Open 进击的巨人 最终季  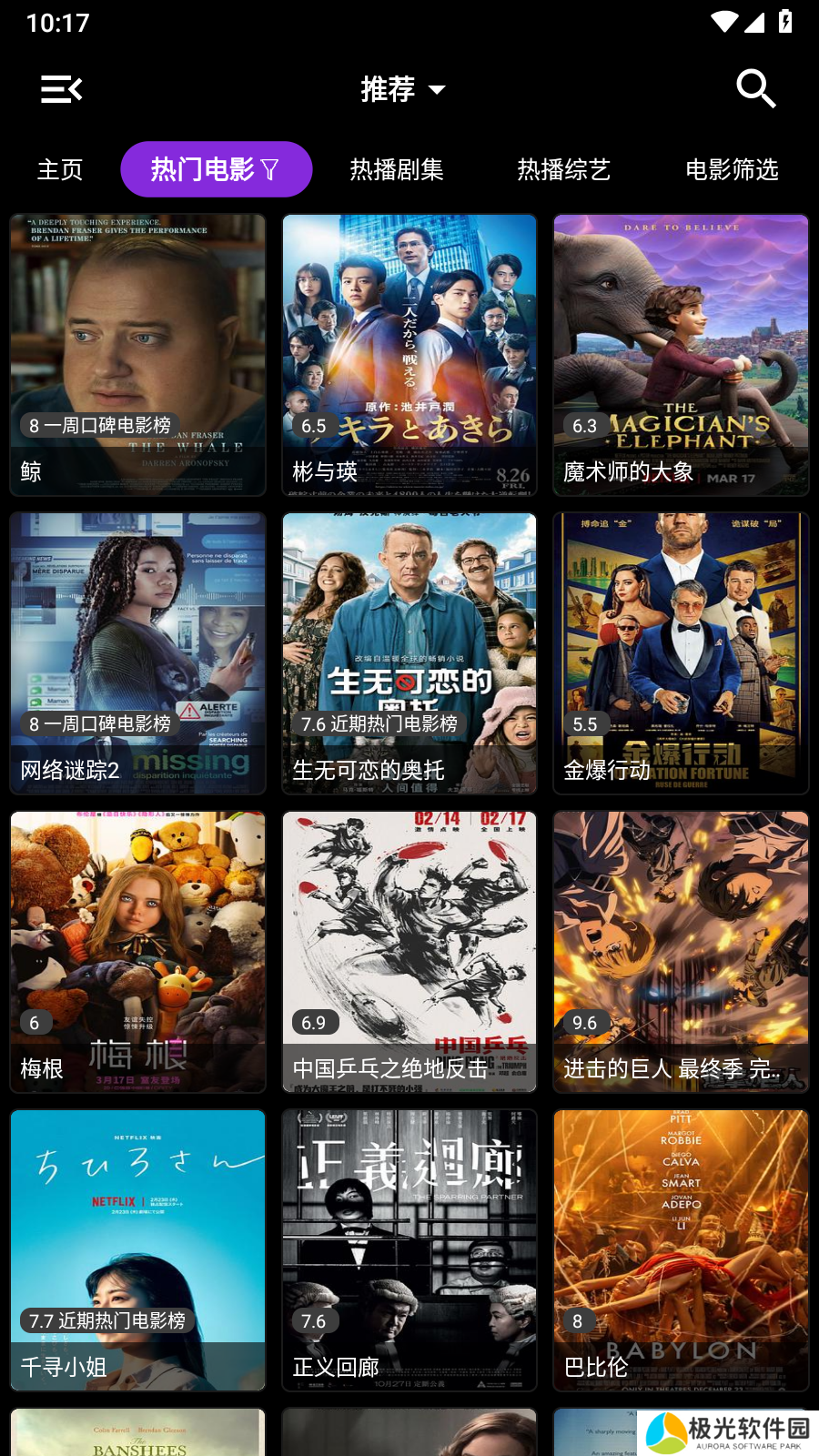681,952
